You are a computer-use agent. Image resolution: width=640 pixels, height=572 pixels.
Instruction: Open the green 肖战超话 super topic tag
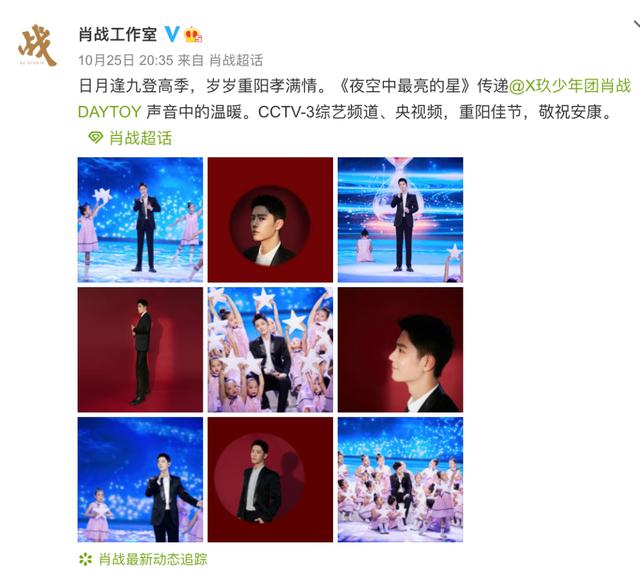click(131, 138)
